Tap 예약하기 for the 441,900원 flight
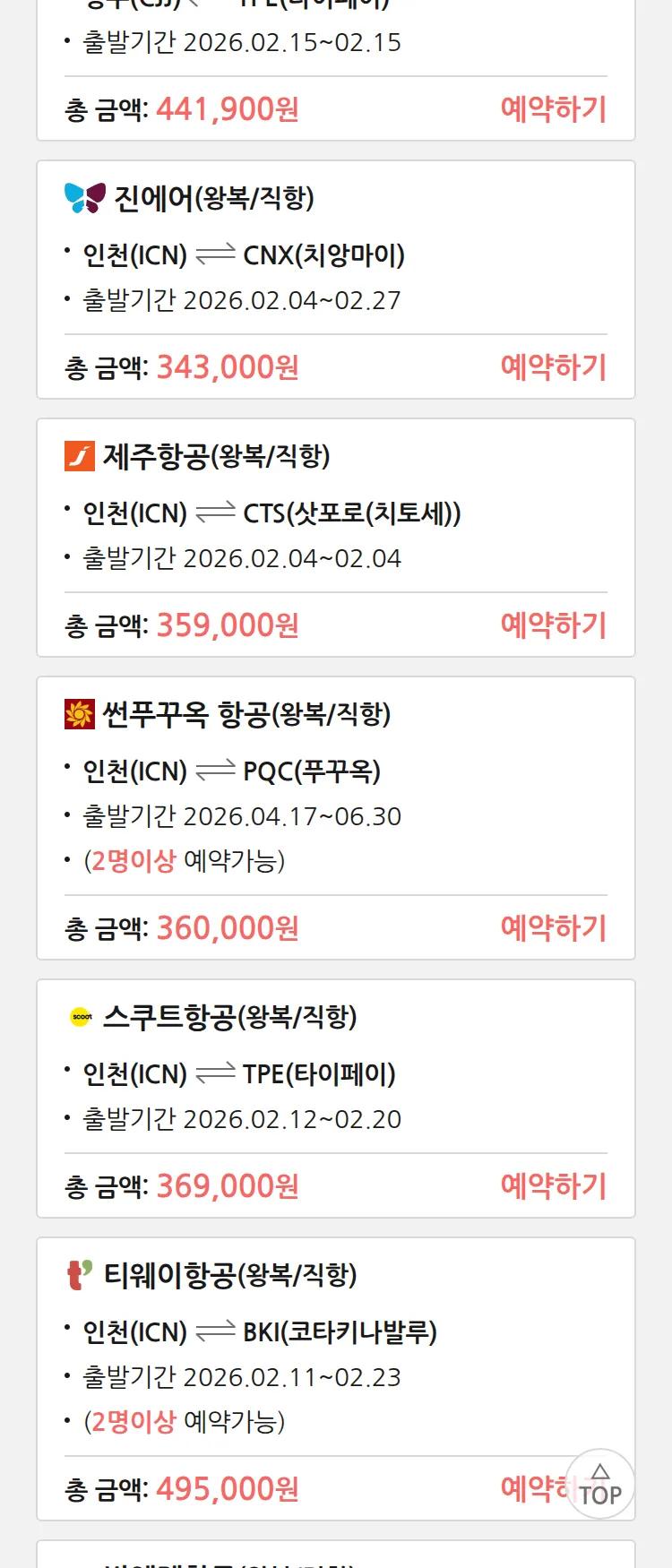Screen dimensions: 672x1568 (x=553, y=109)
